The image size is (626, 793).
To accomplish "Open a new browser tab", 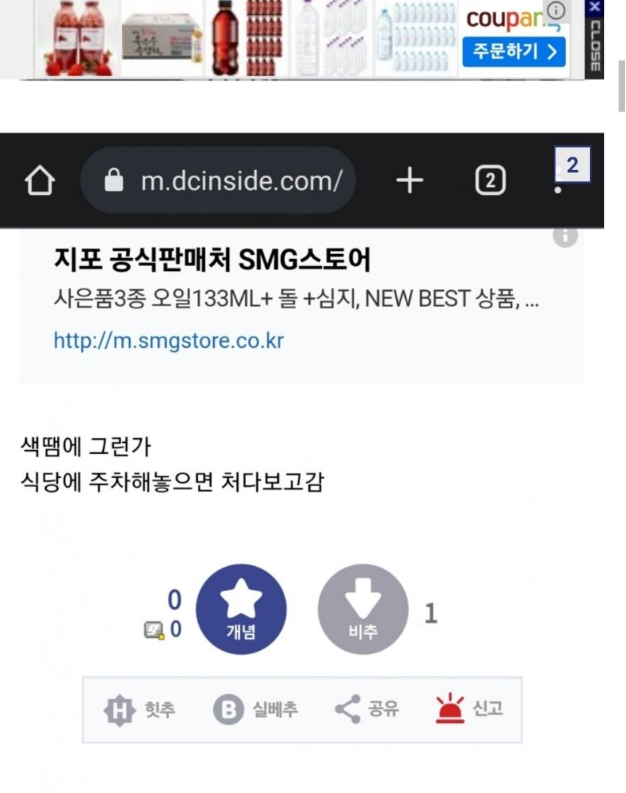I will [410, 181].
